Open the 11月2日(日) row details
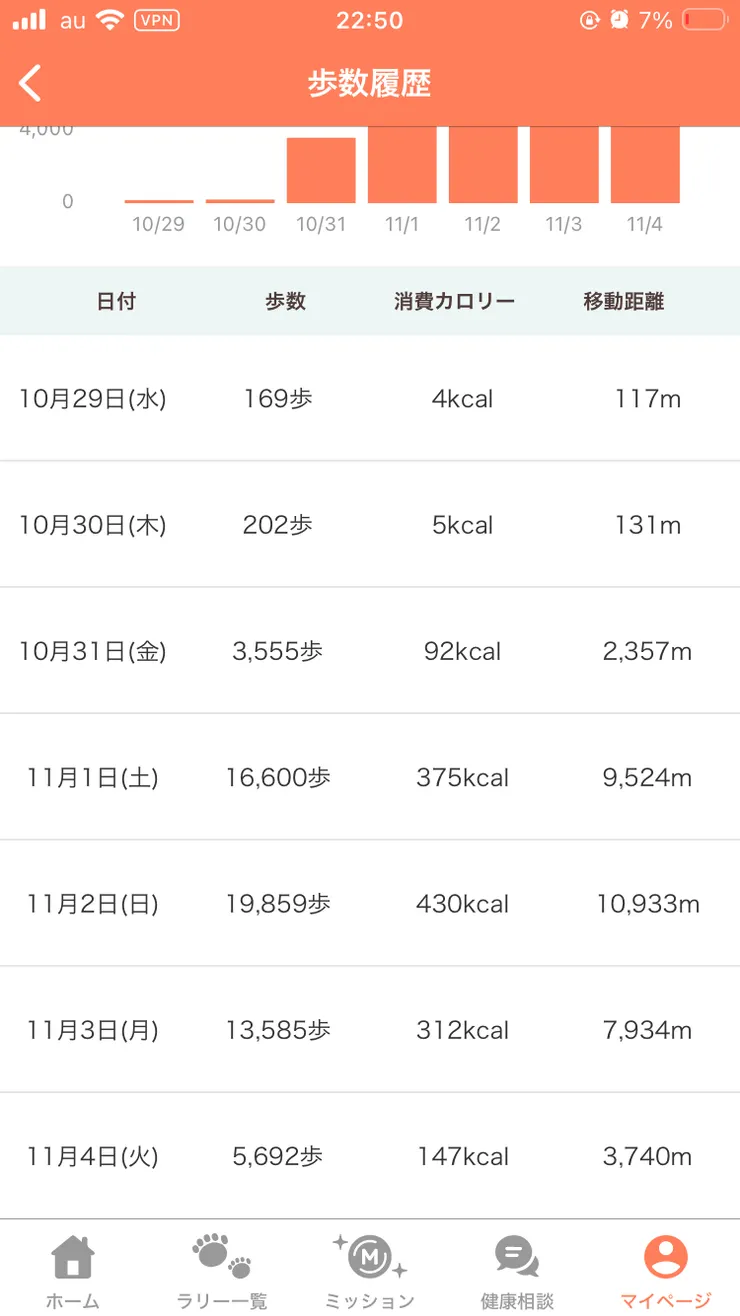The height and width of the screenshot is (1316, 740). tap(370, 904)
